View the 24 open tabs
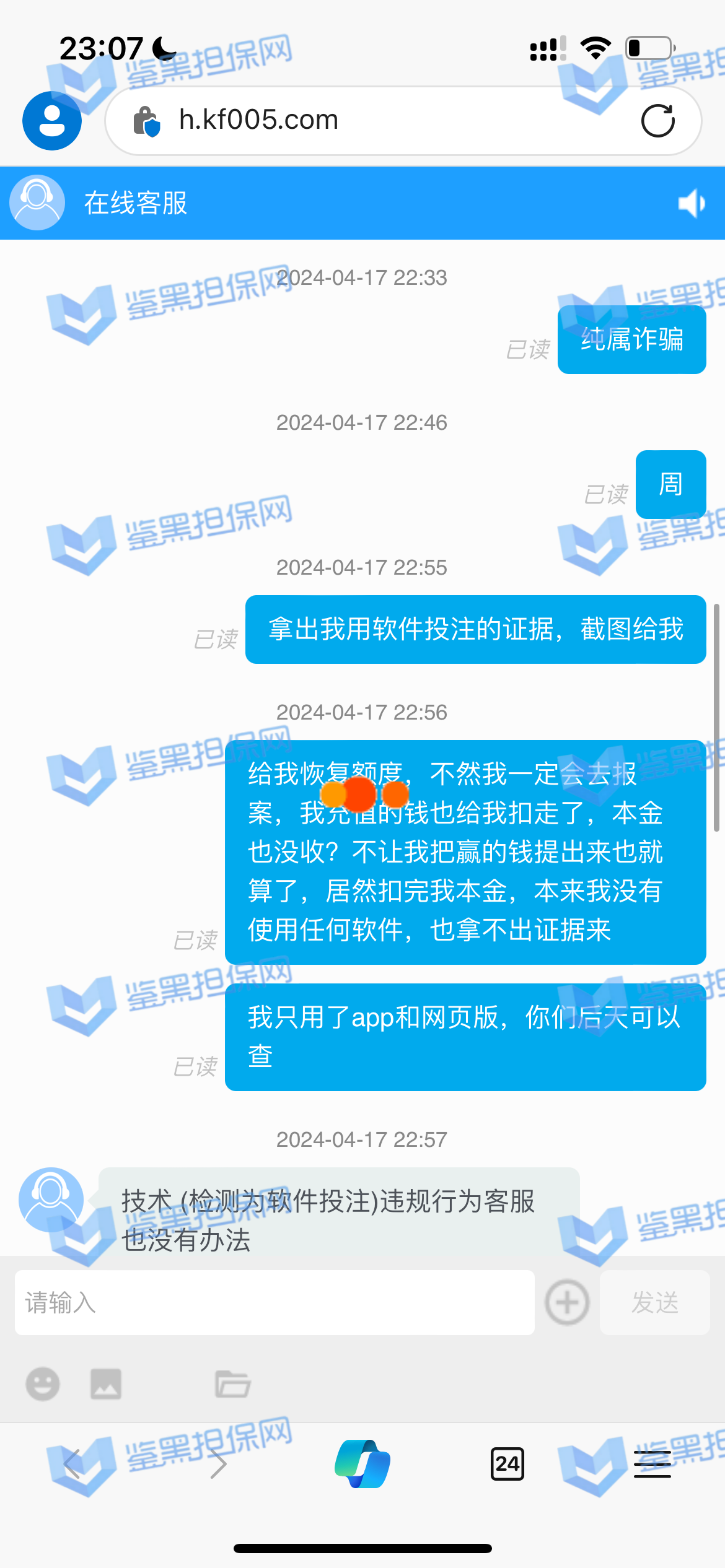Screen dimensions: 725x1568 click(507, 1464)
